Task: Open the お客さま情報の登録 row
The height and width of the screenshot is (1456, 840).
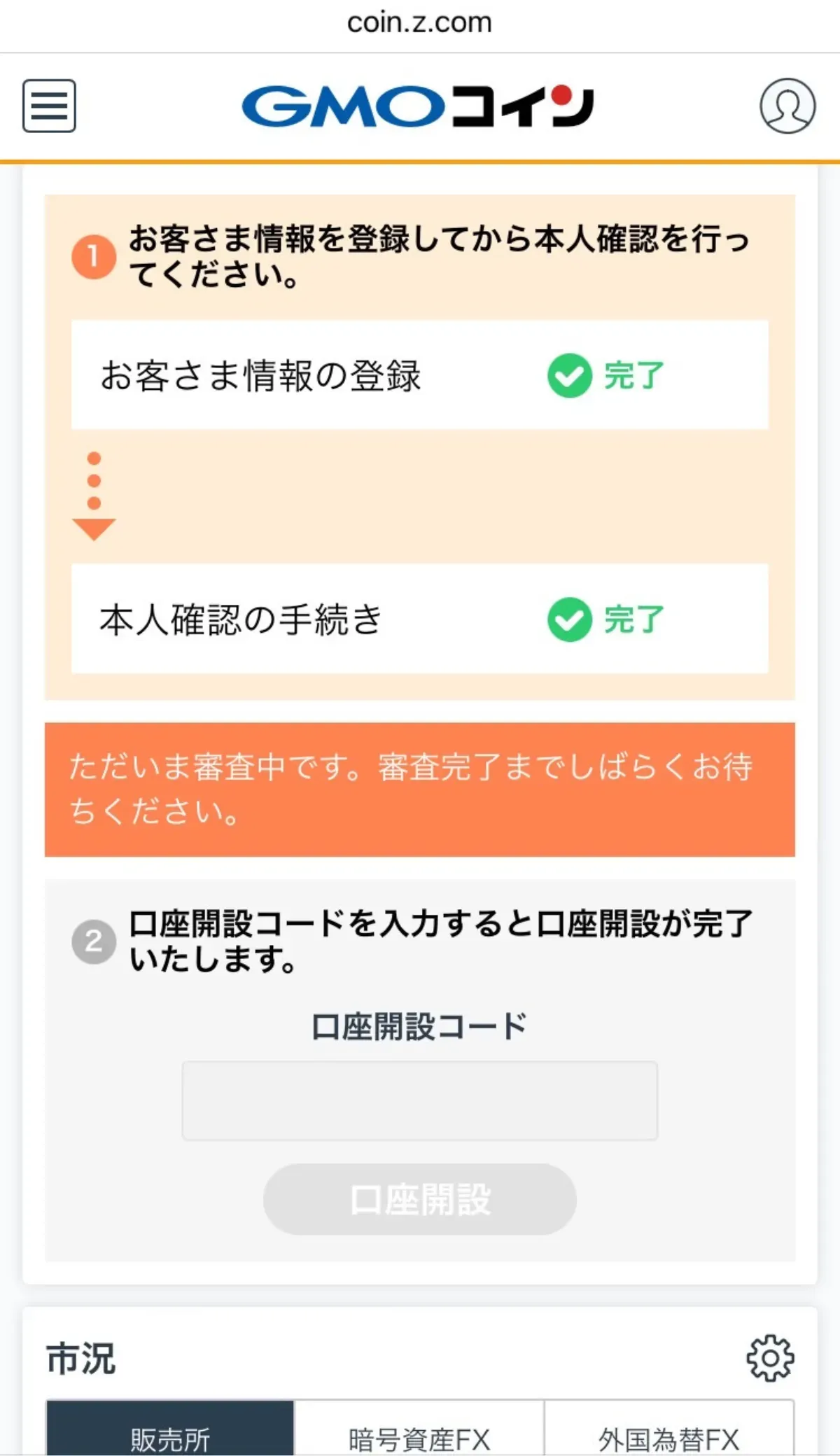Action: pos(420,375)
